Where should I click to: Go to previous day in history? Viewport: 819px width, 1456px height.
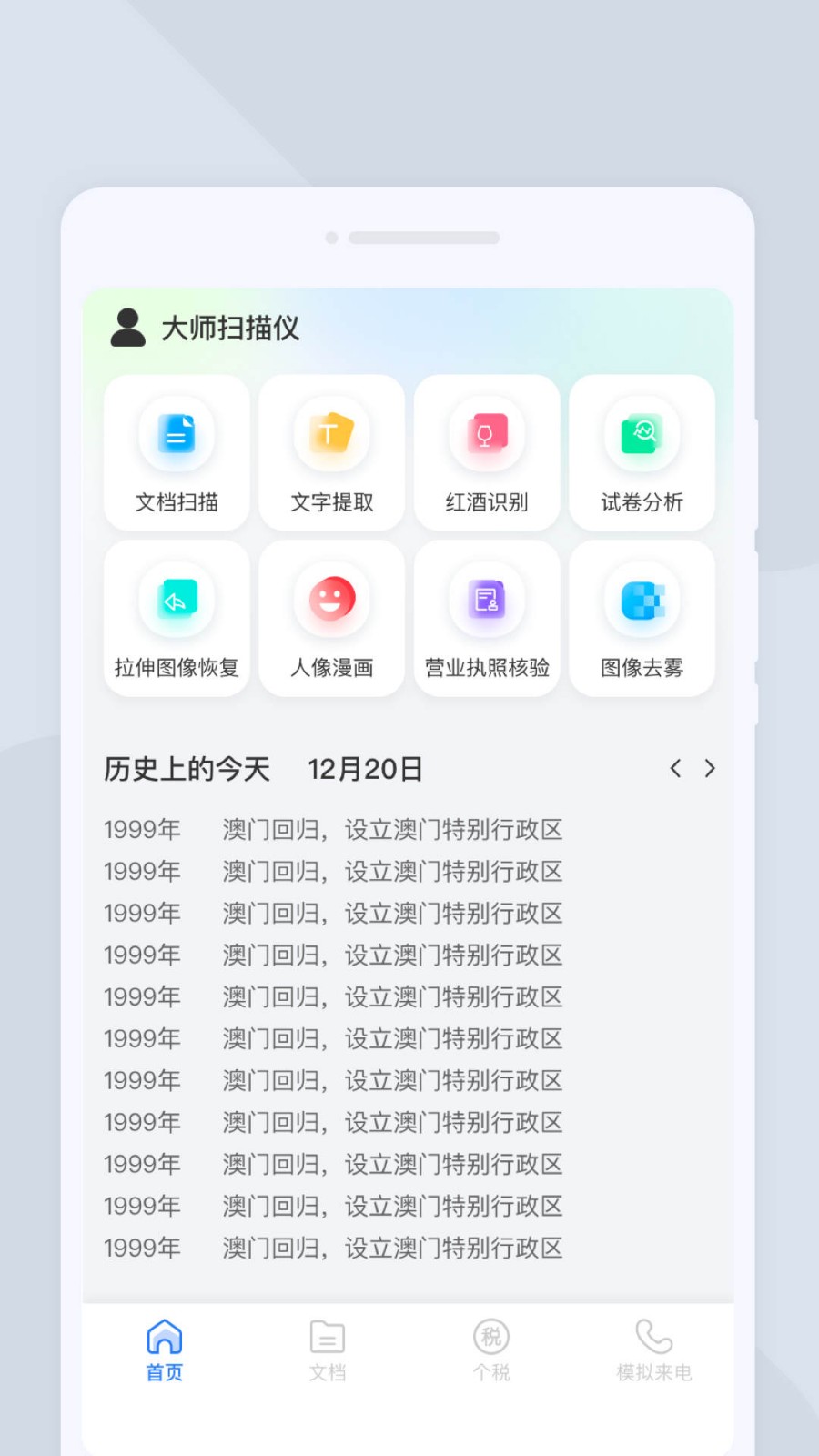coord(675,769)
